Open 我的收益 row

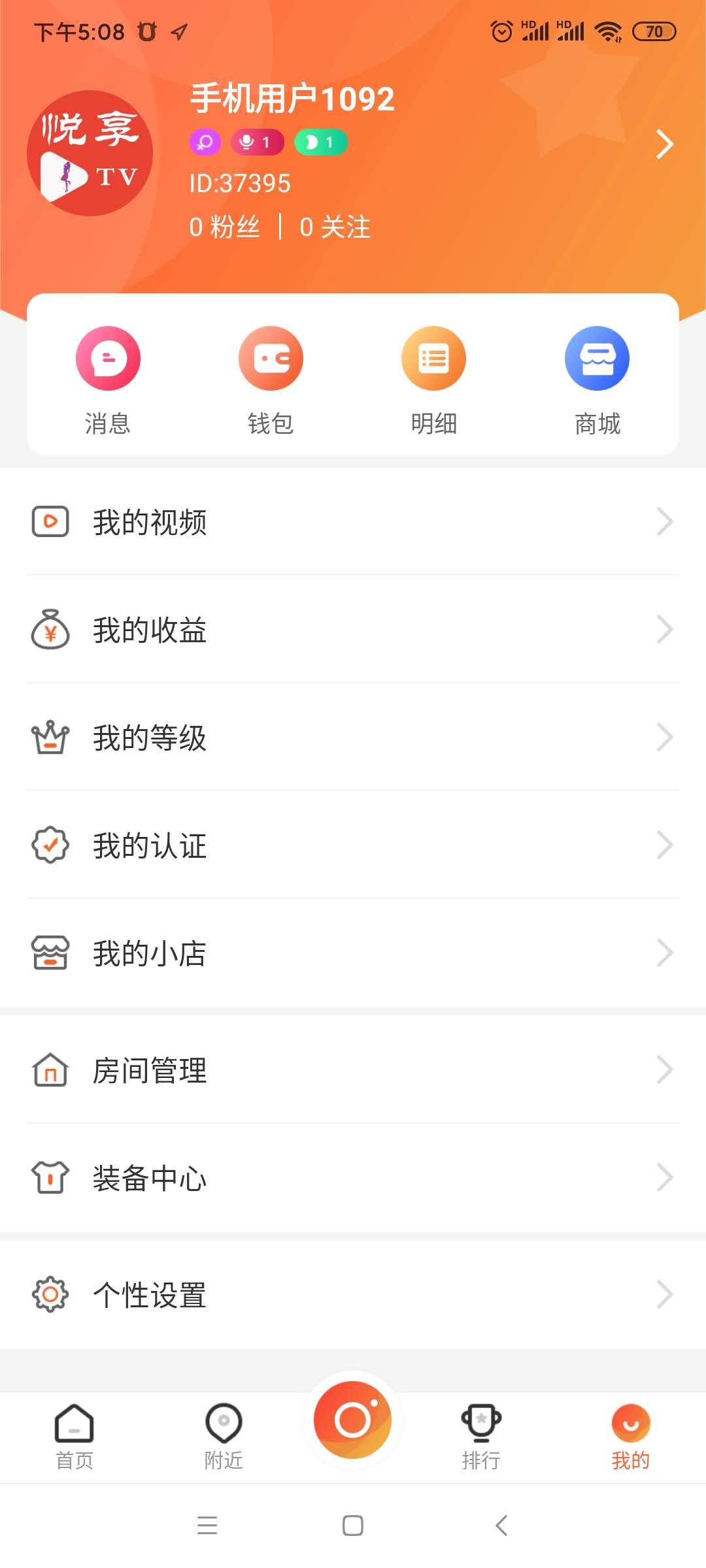[x=353, y=629]
